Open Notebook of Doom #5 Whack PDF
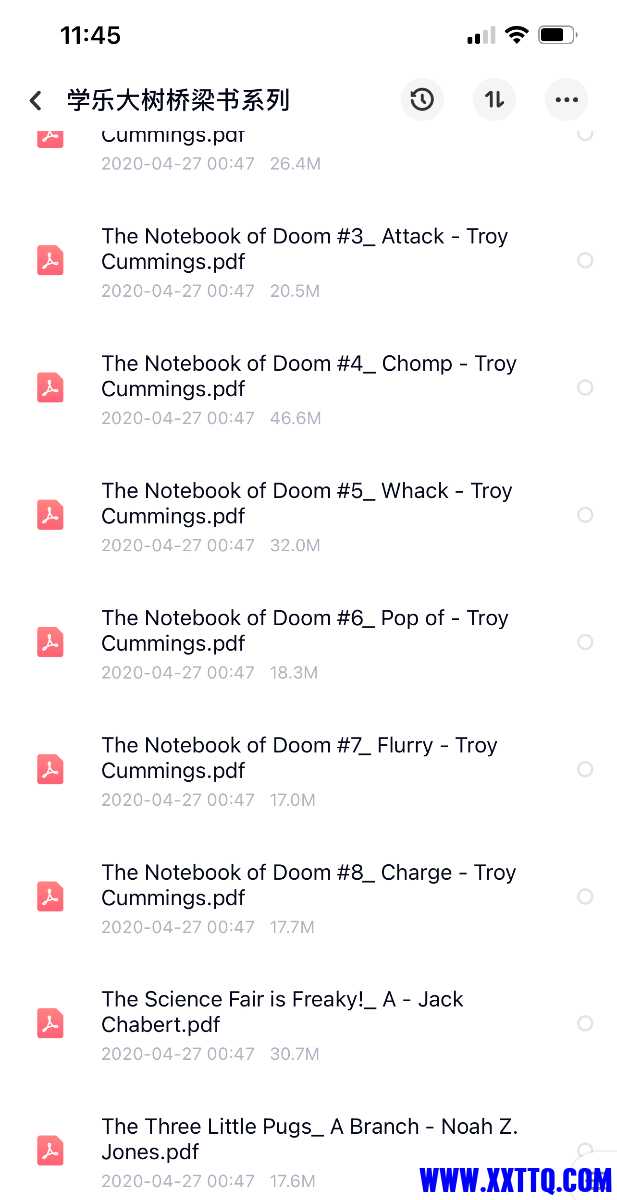The height and width of the screenshot is (1200, 617). [306, 503]
